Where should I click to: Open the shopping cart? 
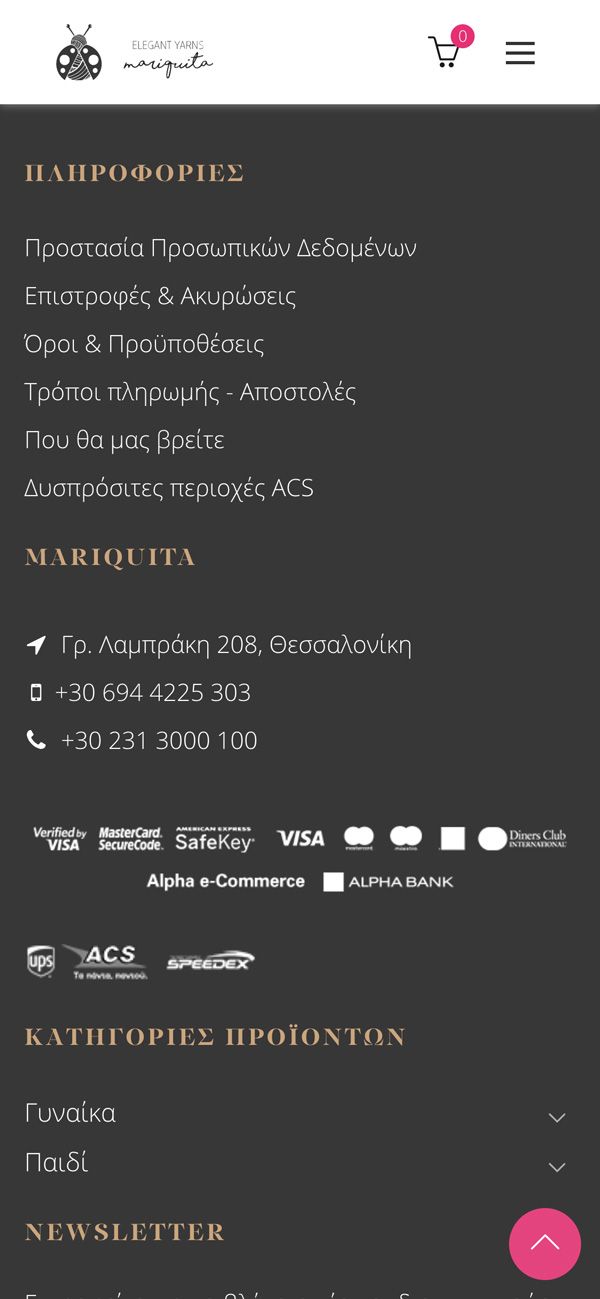(446, 51)
